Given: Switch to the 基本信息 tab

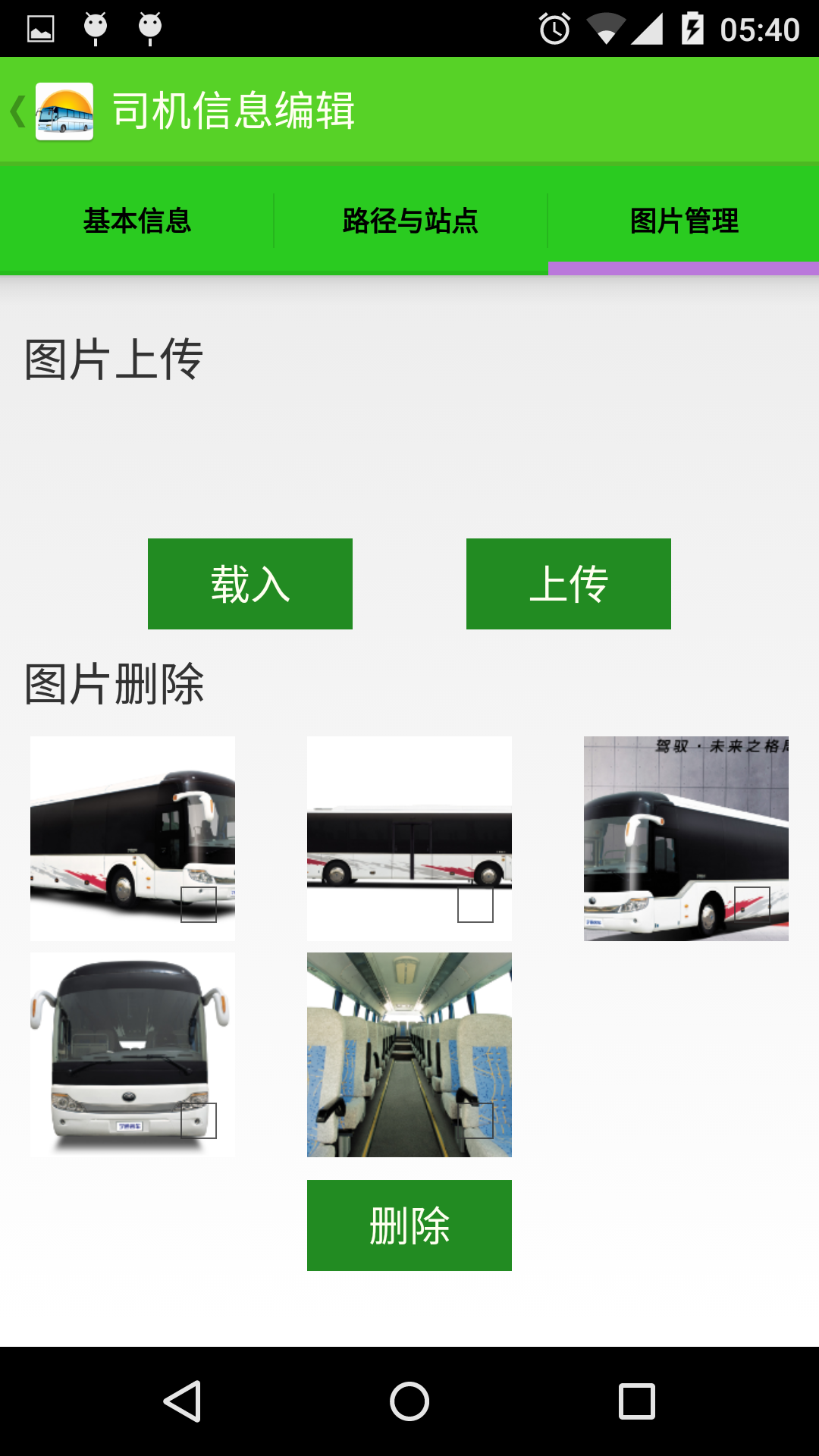Looking at the screenshot, I should pyautogui.click(x=136, y=221).
